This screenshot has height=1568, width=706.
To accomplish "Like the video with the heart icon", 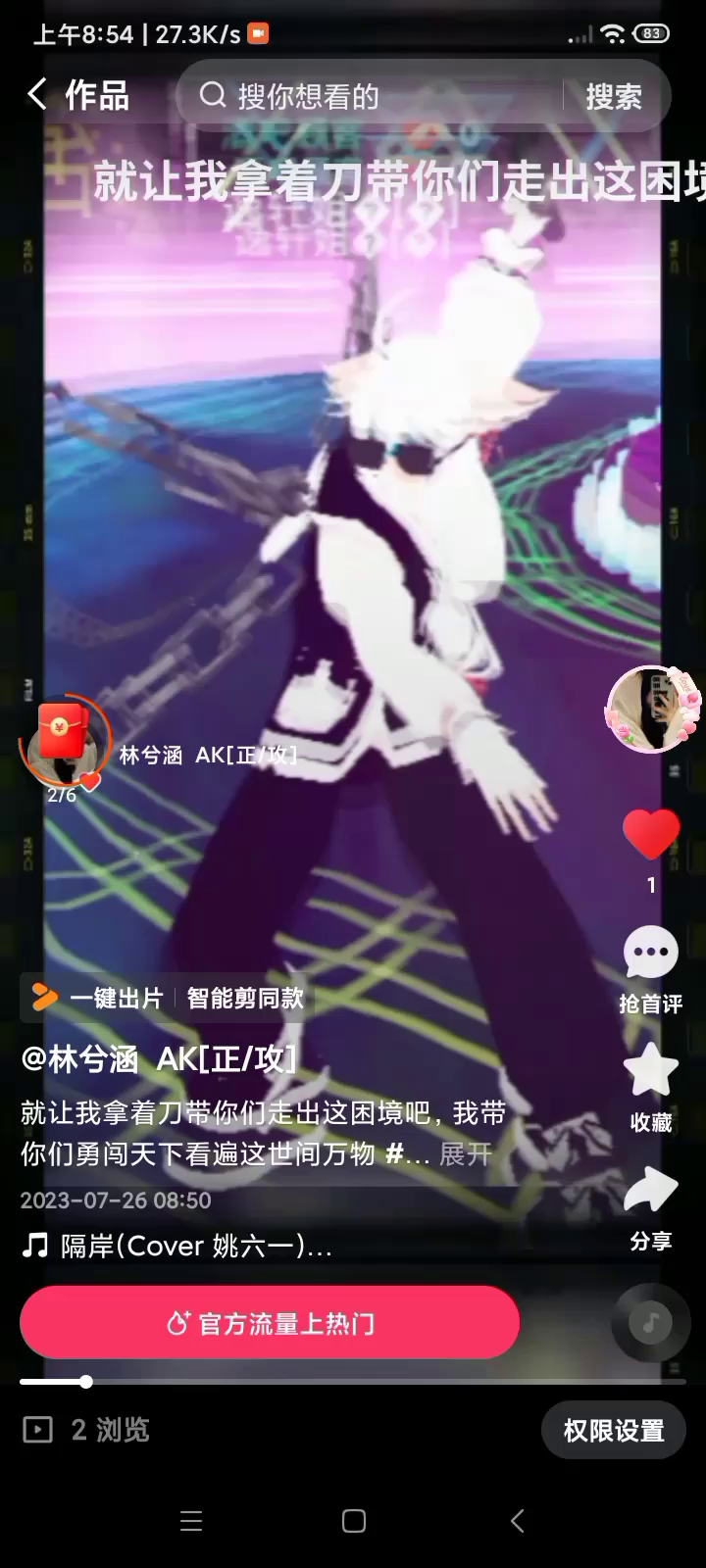I will [651, 835].
